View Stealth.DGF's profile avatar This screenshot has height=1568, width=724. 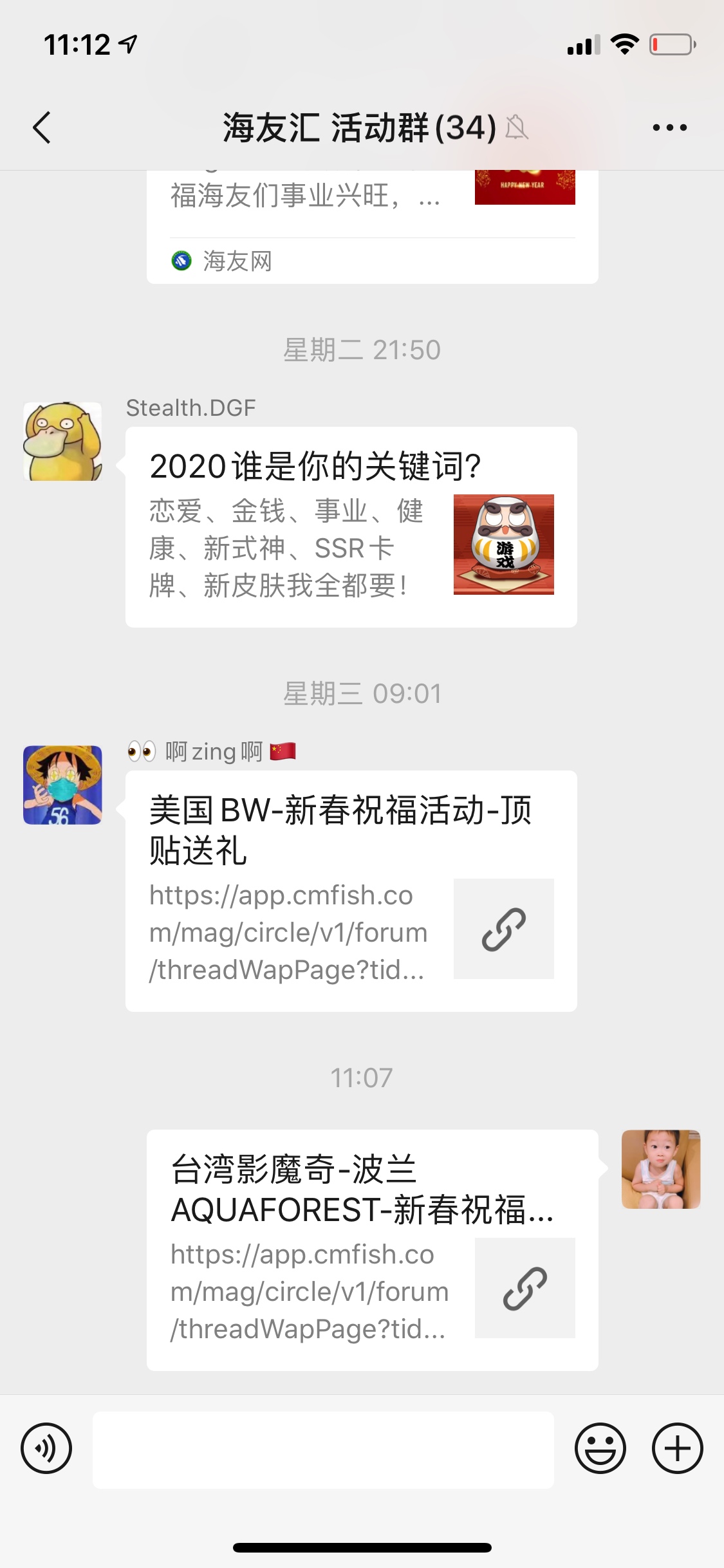(x=62, y=442)
